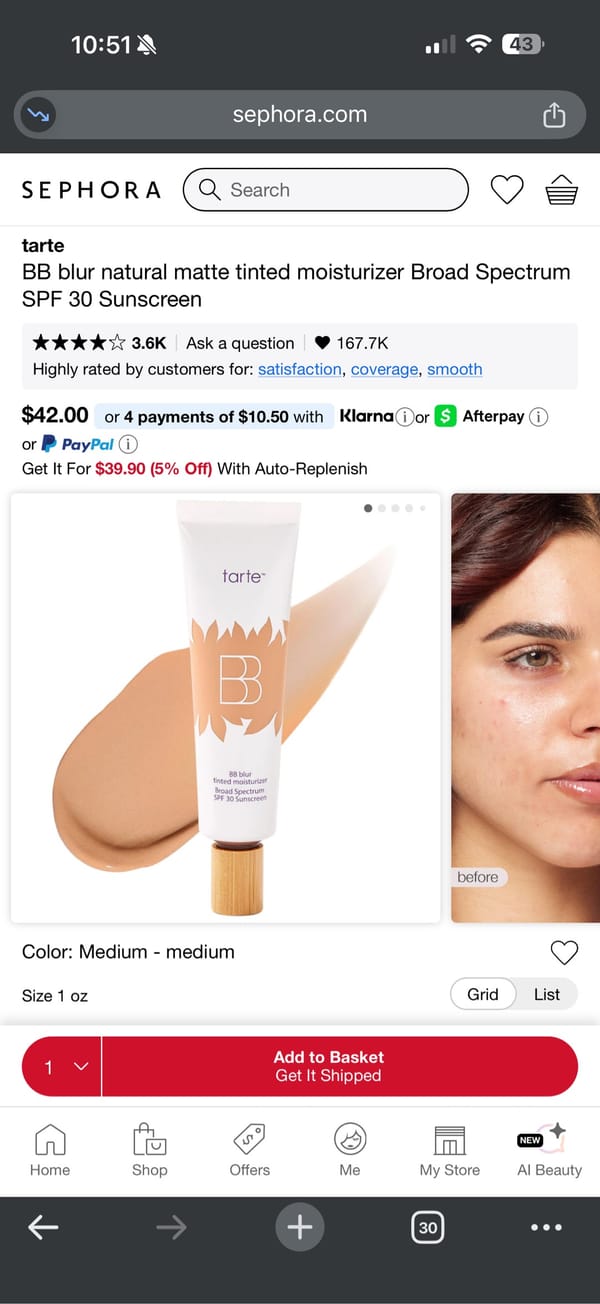Open the smooth highlight link
This screenshot has width=600, height=1304.
[x=454, y=369]
